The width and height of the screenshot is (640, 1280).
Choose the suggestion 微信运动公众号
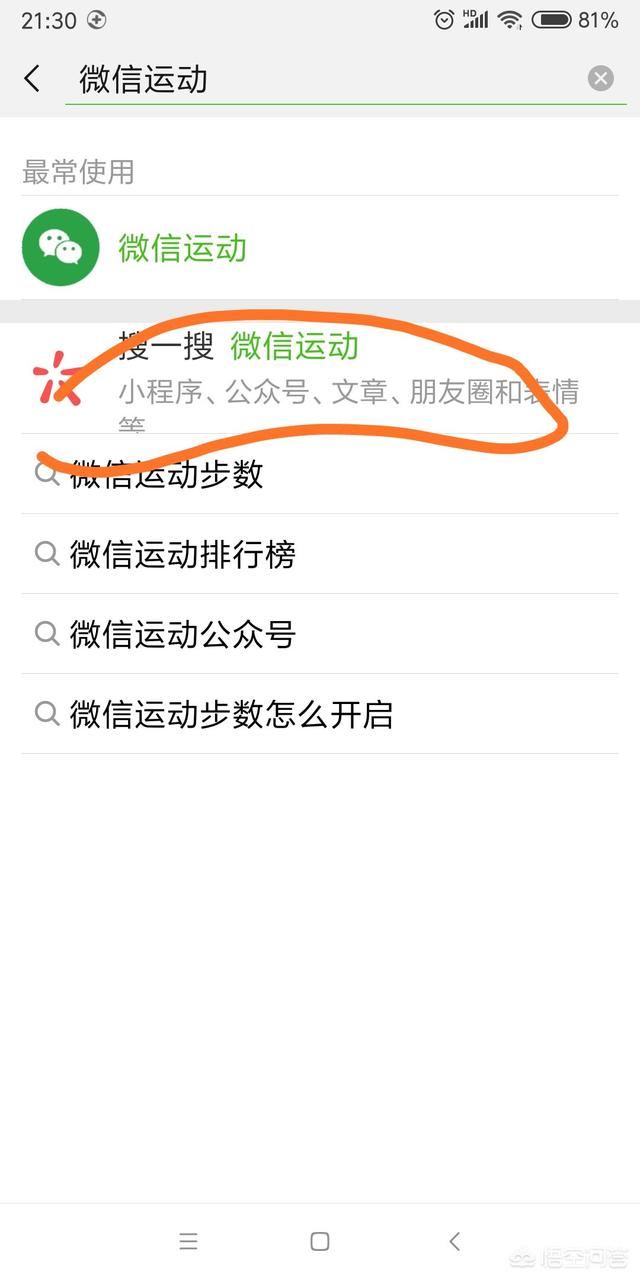pos(320,634)
